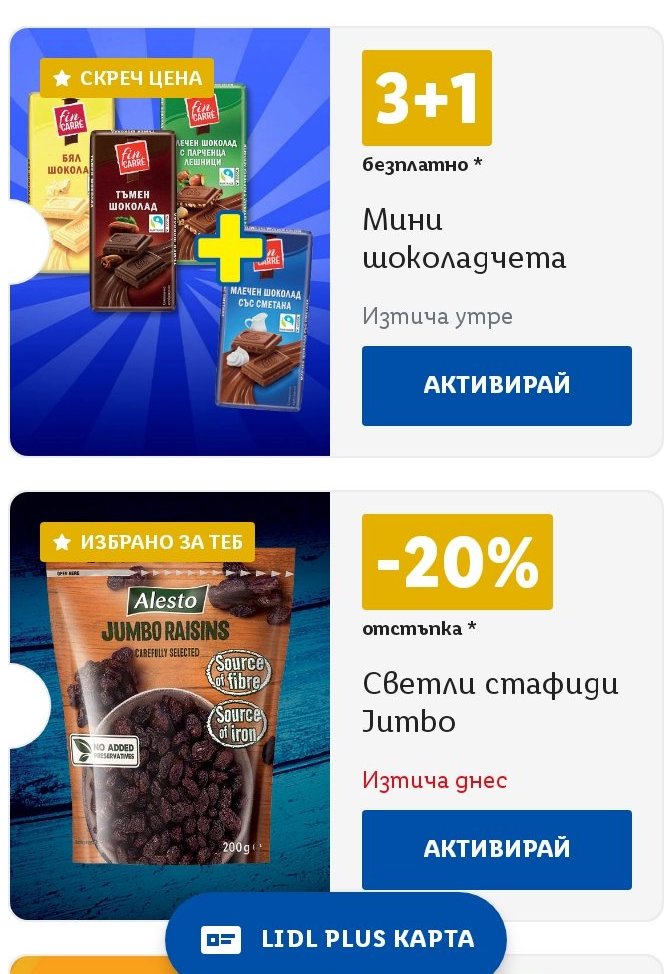669x974 pixels.
Task: Activate the Светли стафиди Jumbo coupon
Action: [x=496, y=849]
